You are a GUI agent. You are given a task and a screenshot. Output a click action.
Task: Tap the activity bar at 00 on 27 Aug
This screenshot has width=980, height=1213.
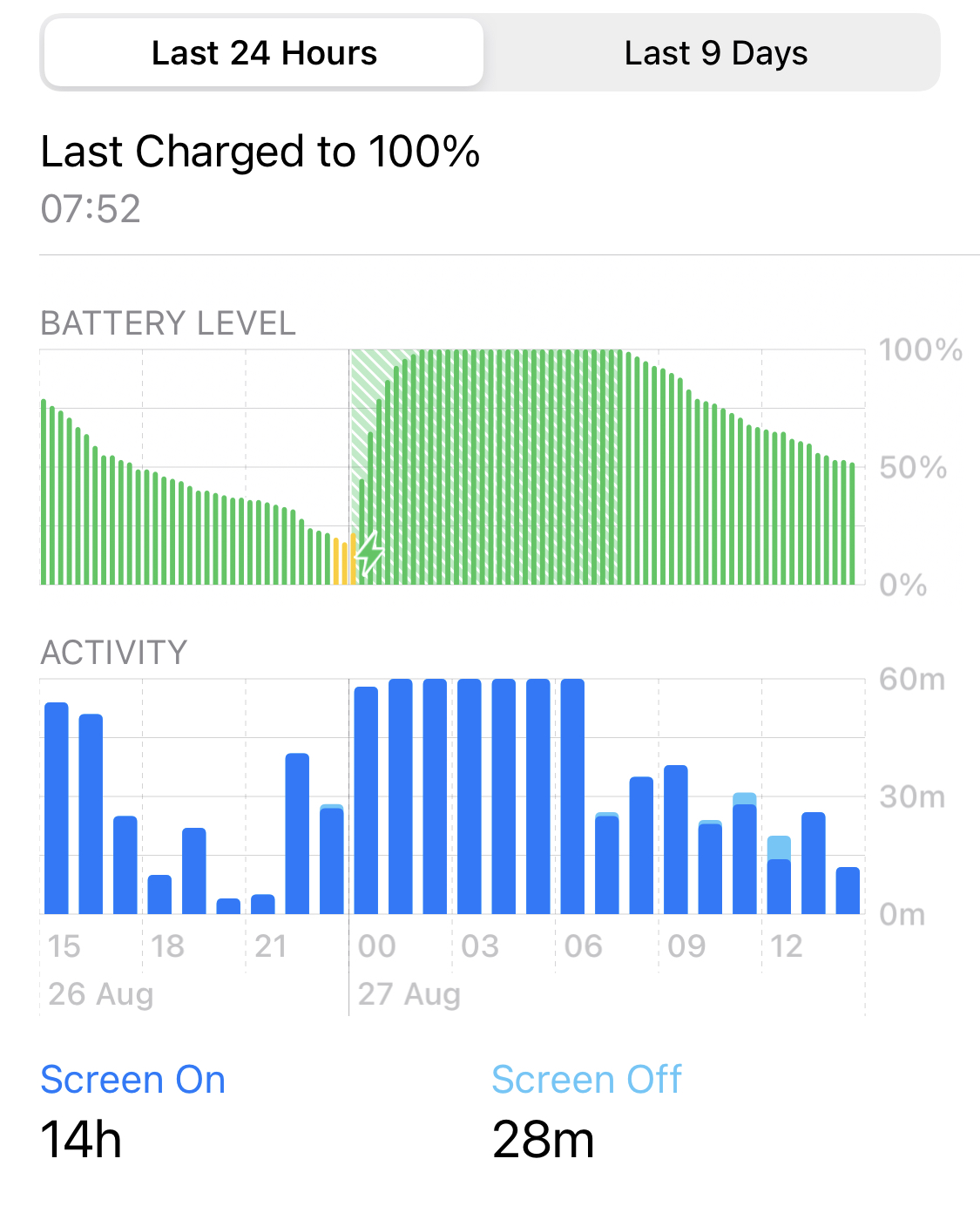pos(366,800)
